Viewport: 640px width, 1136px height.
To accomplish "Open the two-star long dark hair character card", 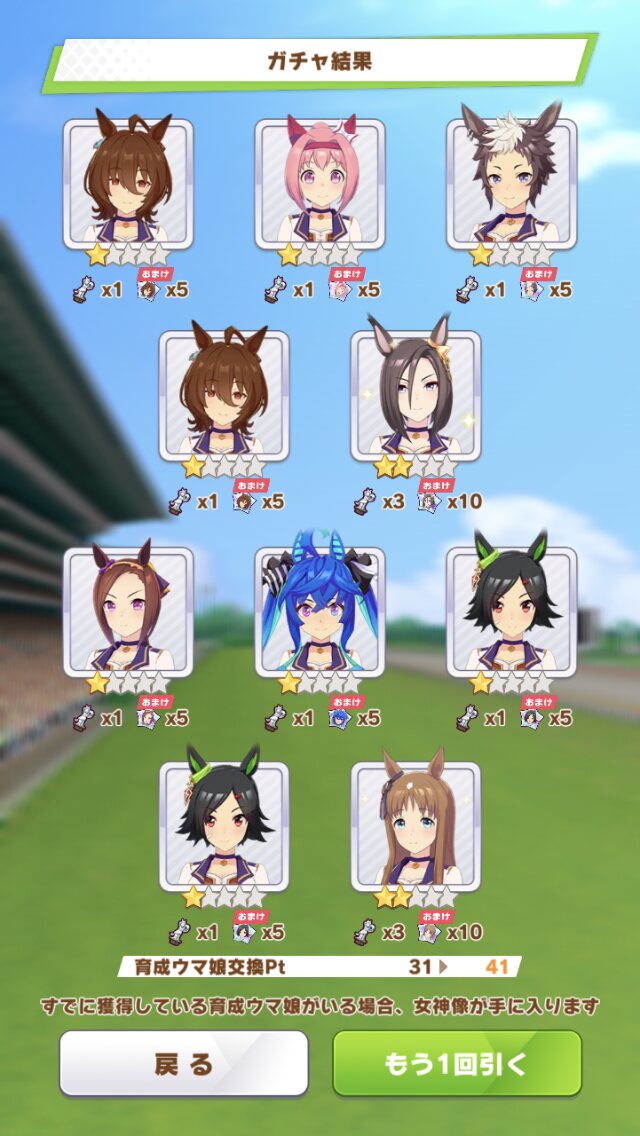I will [x=415, y=396].
